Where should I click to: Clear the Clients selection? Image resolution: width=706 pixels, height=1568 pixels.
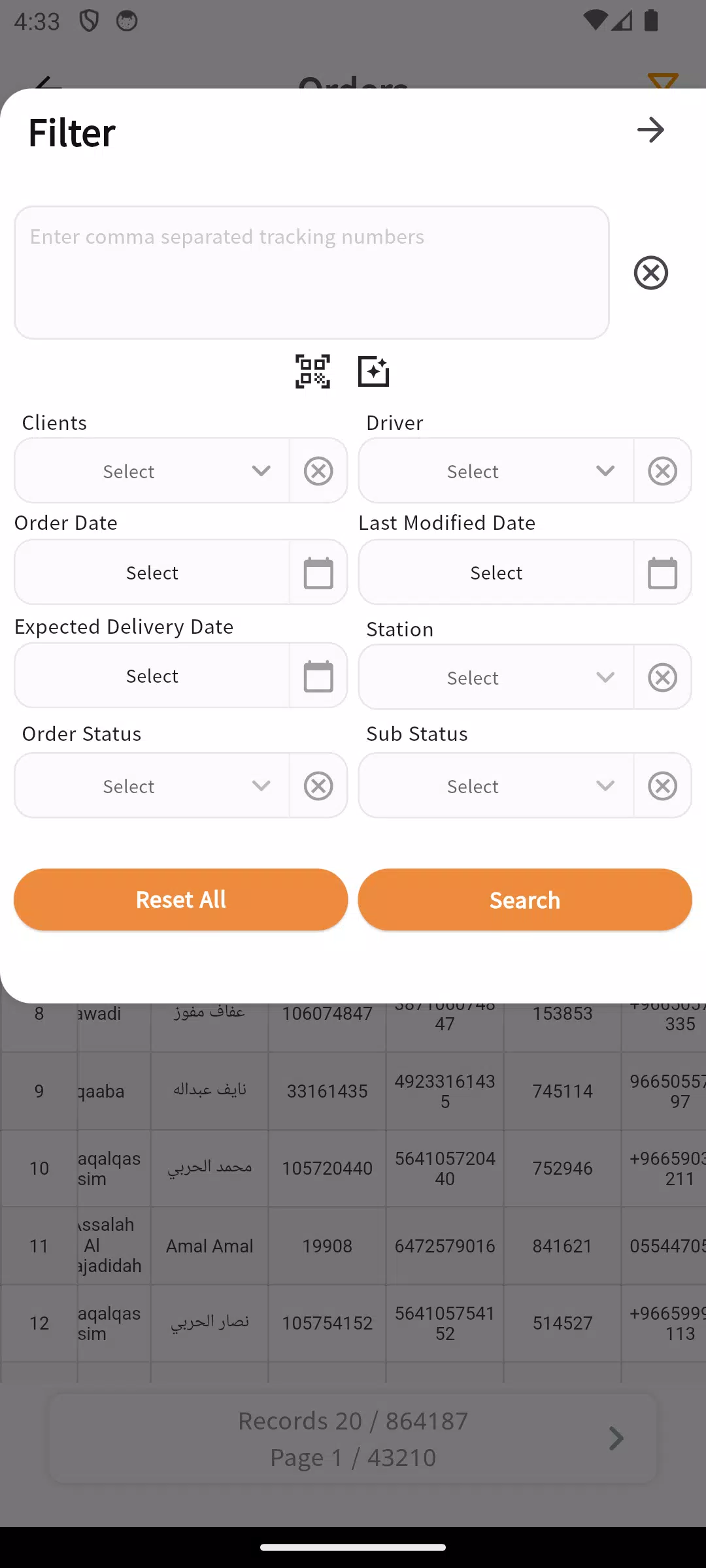pos(318,470)
